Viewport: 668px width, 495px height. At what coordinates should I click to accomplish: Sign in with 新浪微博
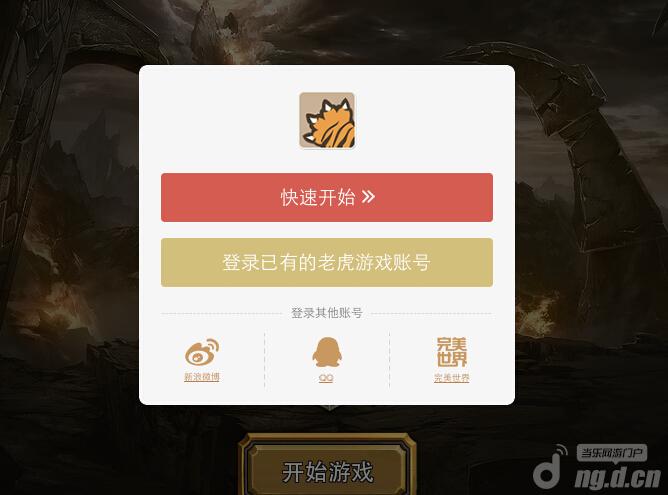pos(202,359)
